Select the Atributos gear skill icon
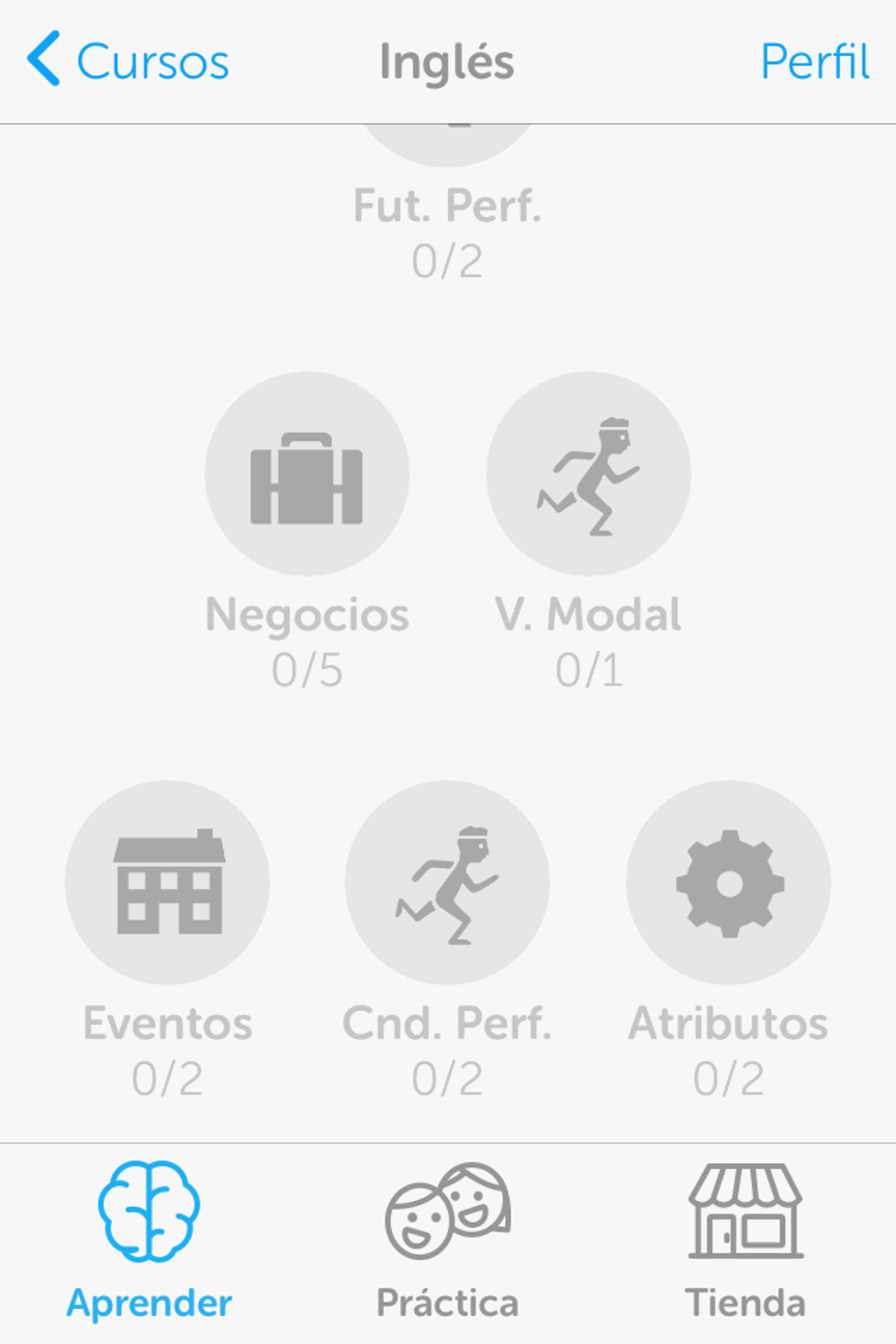 tap(726, 883)
